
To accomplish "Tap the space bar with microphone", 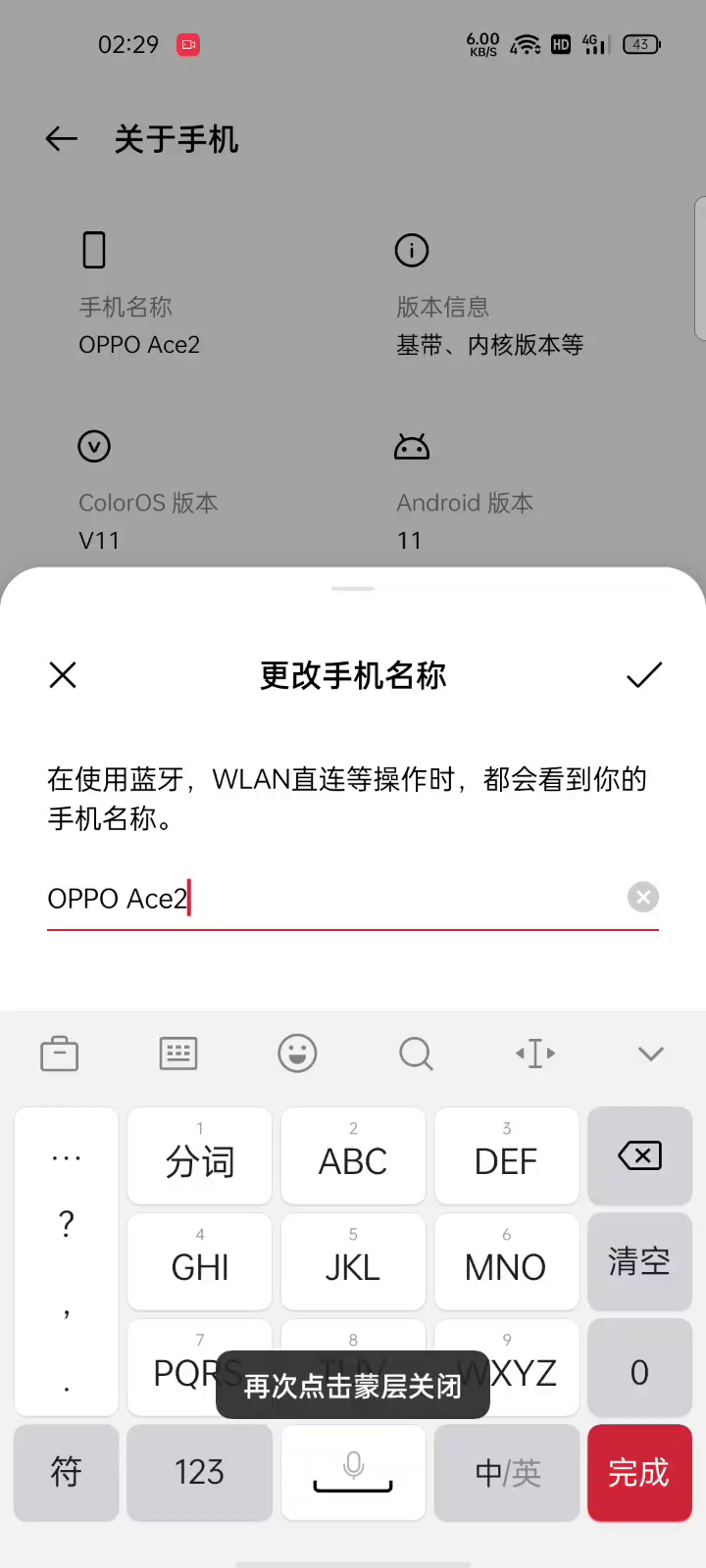I will 353,1472.
